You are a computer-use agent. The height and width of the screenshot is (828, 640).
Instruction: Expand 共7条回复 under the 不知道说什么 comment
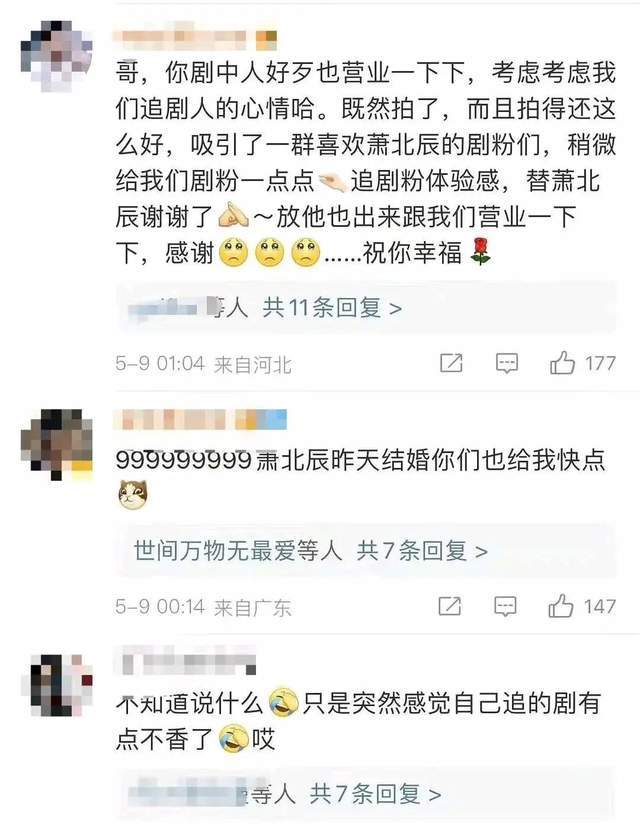click(x=374, y=795)
